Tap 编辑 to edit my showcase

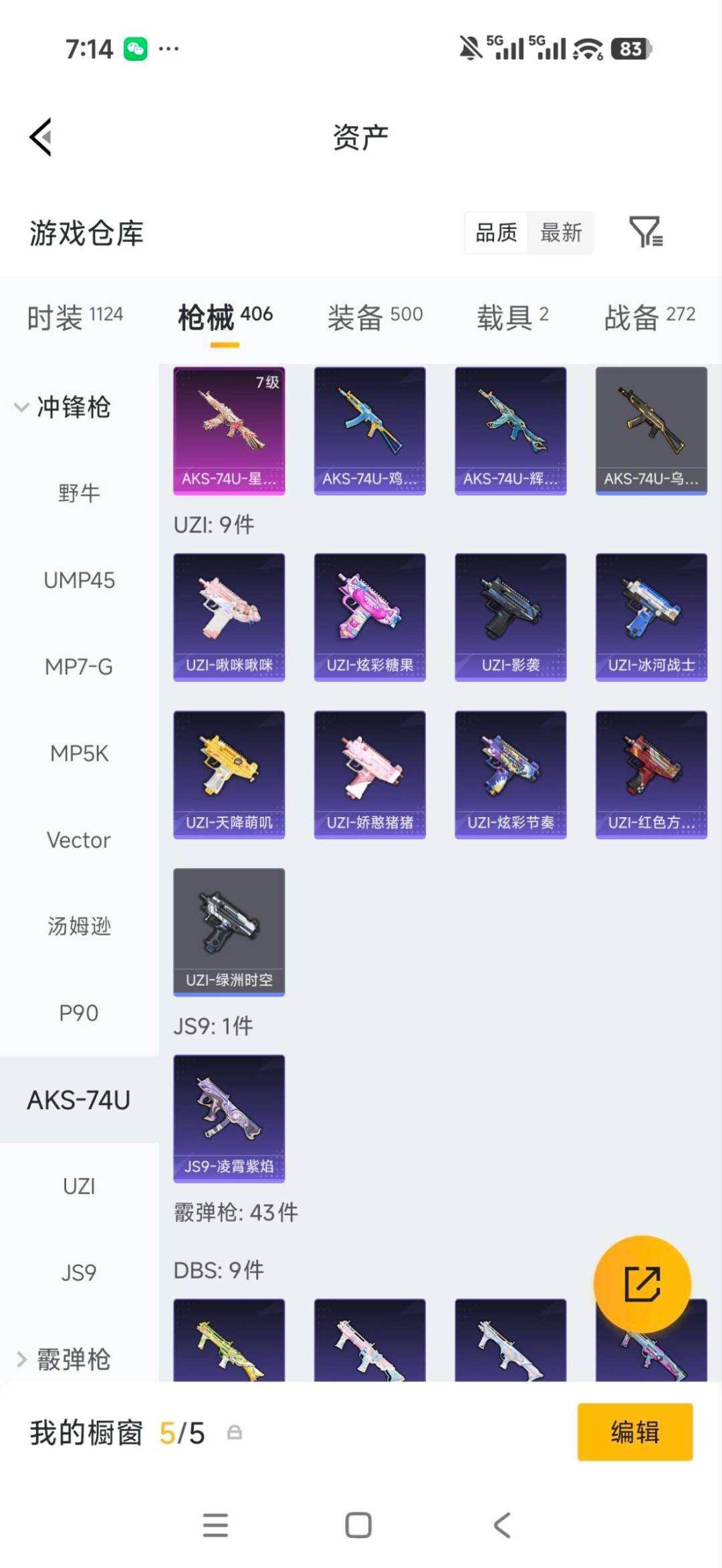tap(635, 1432)
